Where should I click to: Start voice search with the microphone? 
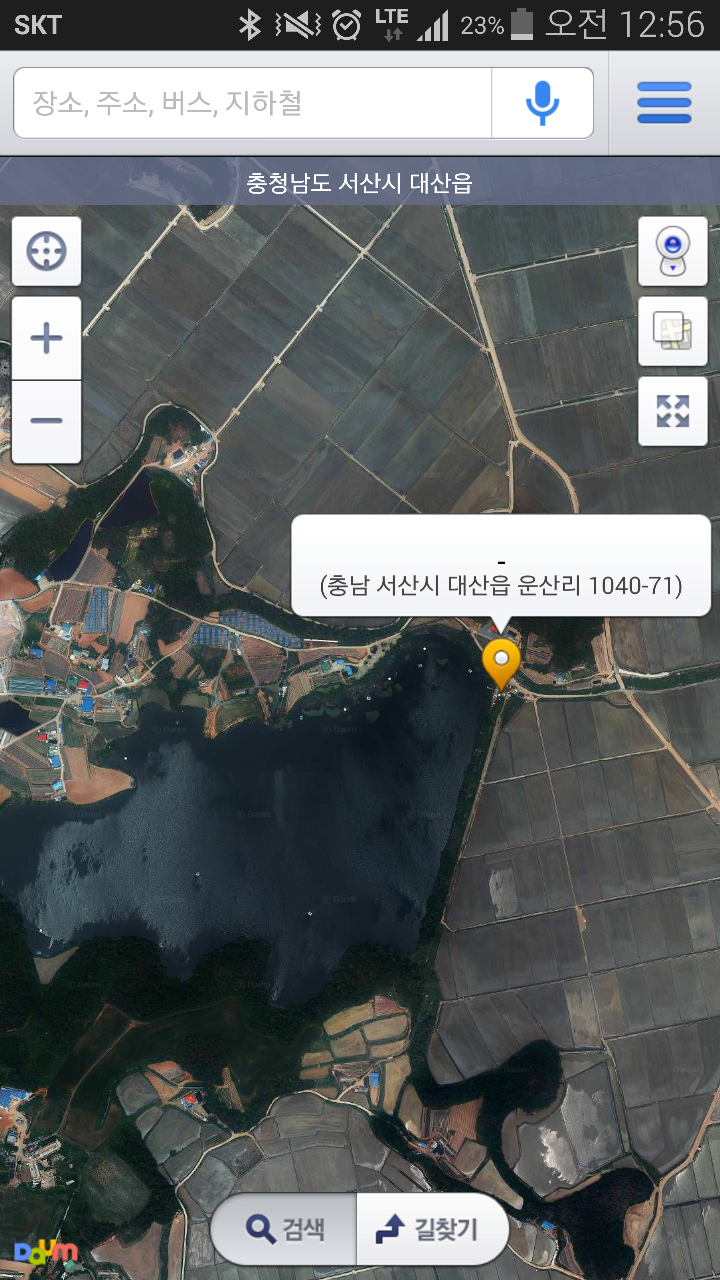(542, 103)
